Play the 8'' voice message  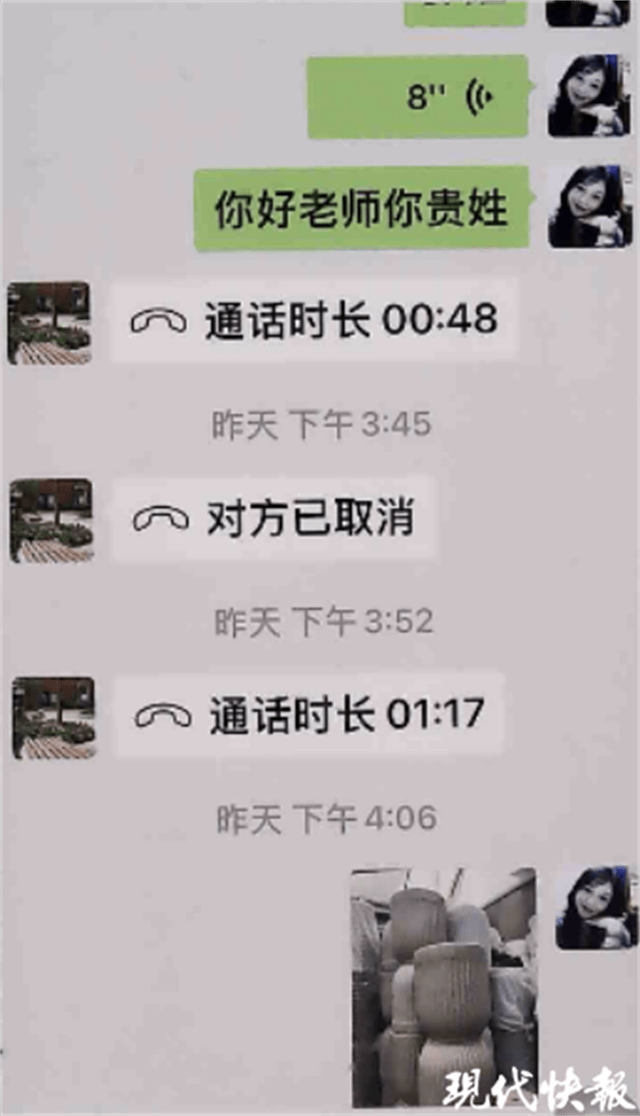pos(417,97)
